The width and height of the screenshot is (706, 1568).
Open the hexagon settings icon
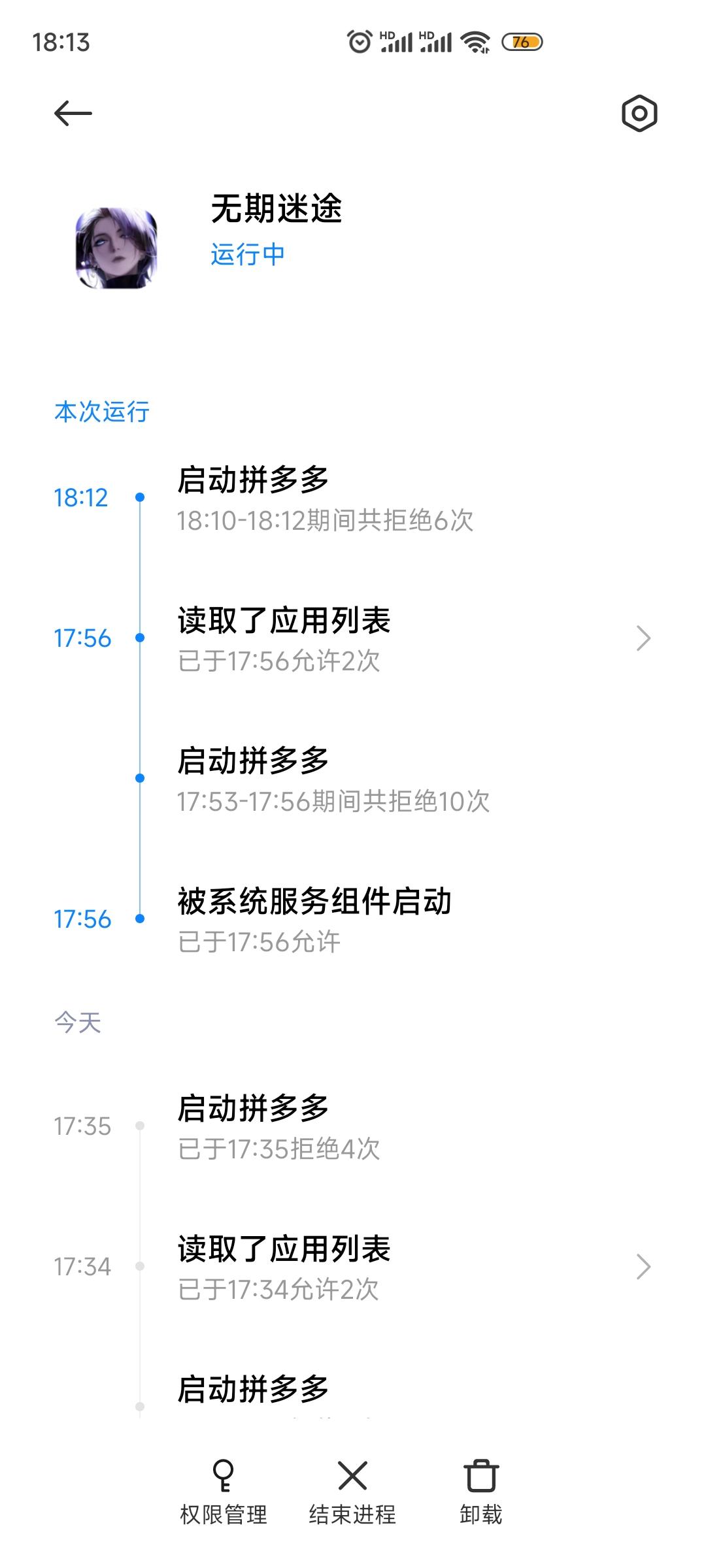639,114
